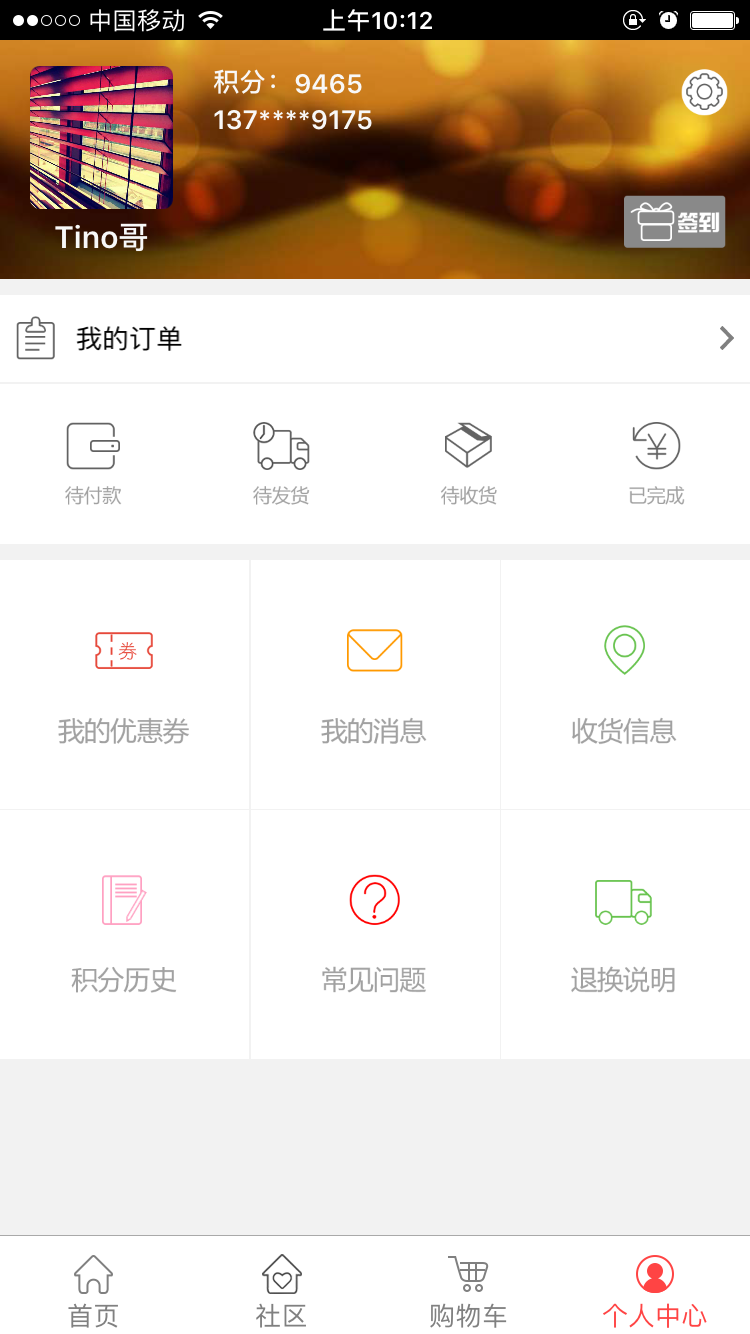This screenshot has width=750, height=1334.
Task: Switch to the 社区 community tab
Action: [x=281, y=1290]
